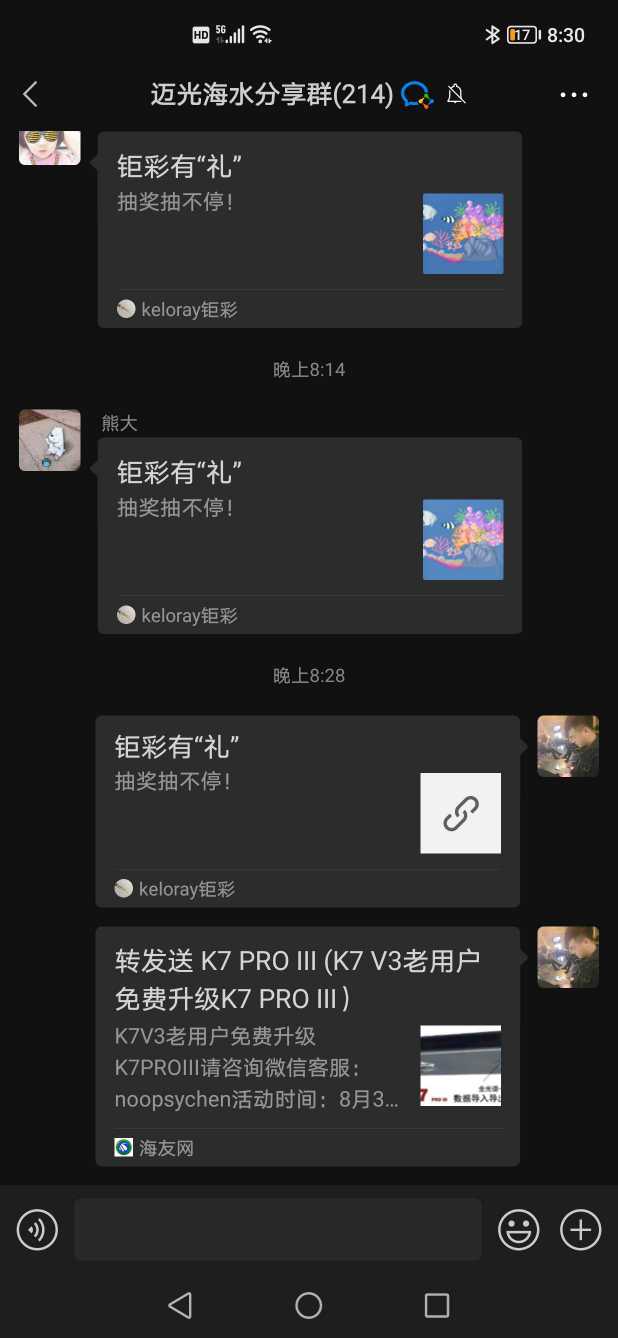This screenshot has width=618, height=1338.
Task: Tap the system home button
Action: (309, 1305)
